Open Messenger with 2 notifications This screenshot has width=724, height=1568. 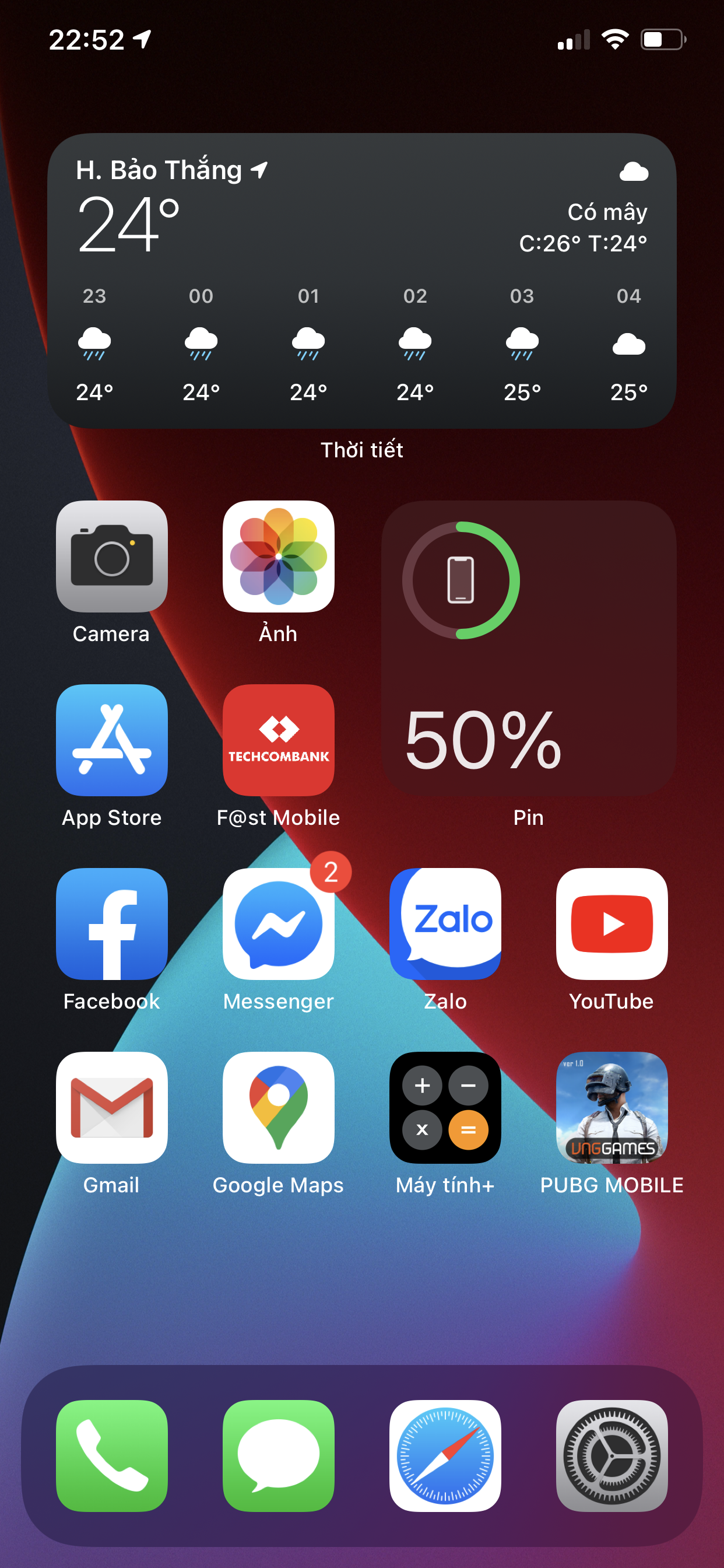279,924
